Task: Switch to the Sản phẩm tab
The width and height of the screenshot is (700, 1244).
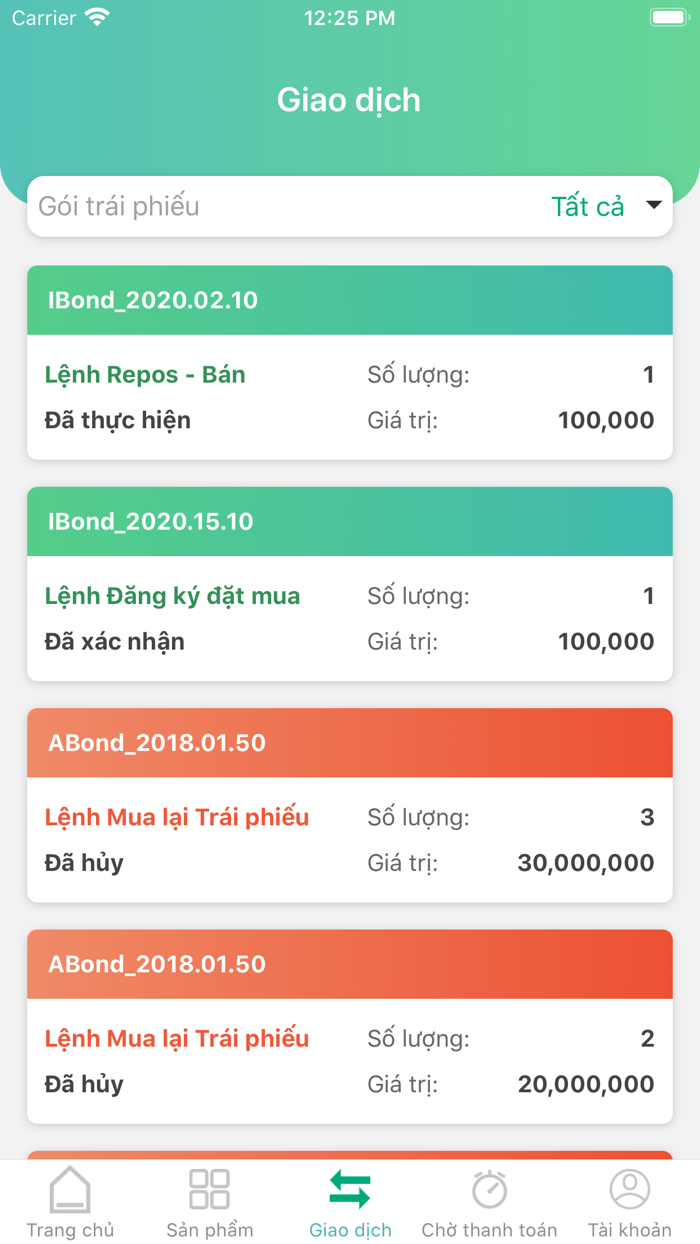Action: [x=210, y=1203]
